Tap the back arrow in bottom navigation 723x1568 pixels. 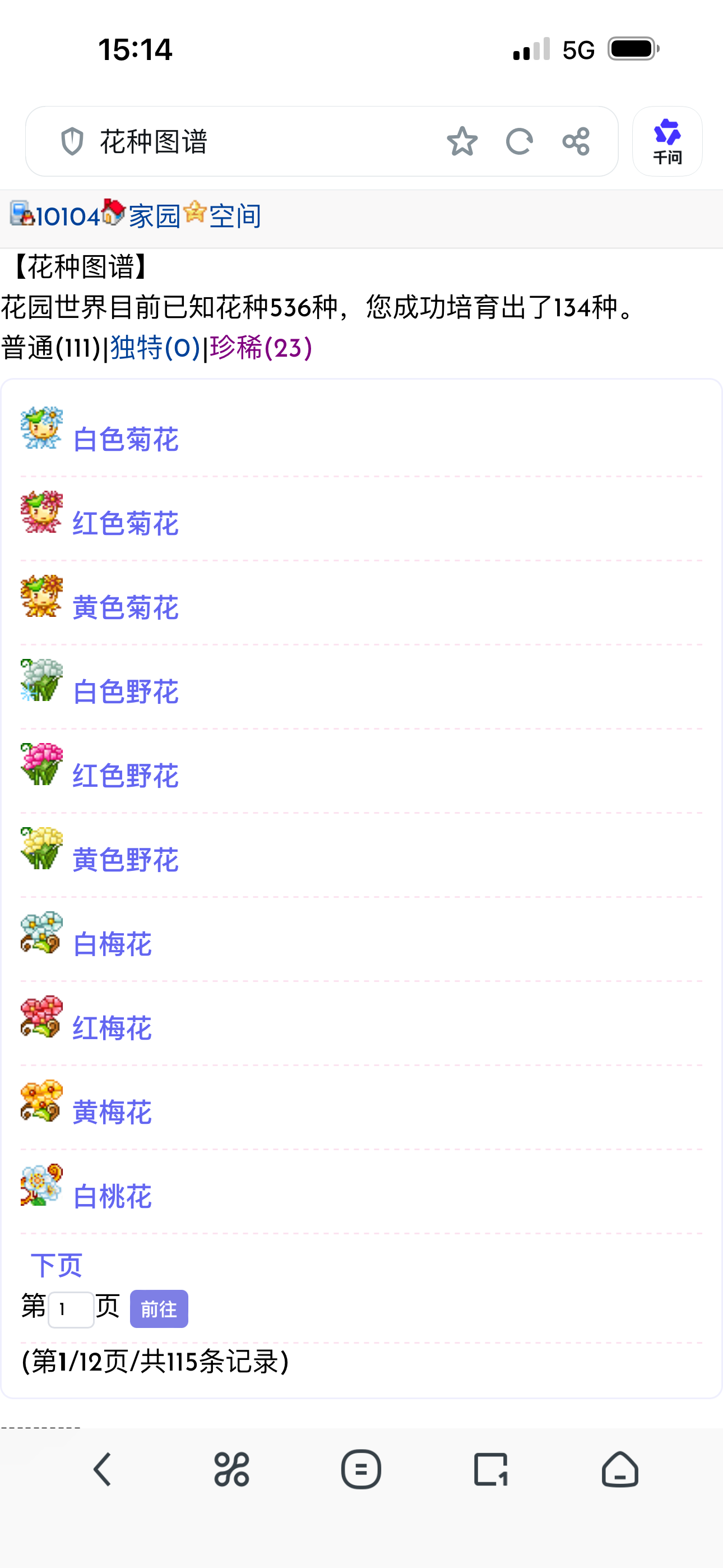[104, 1469]
